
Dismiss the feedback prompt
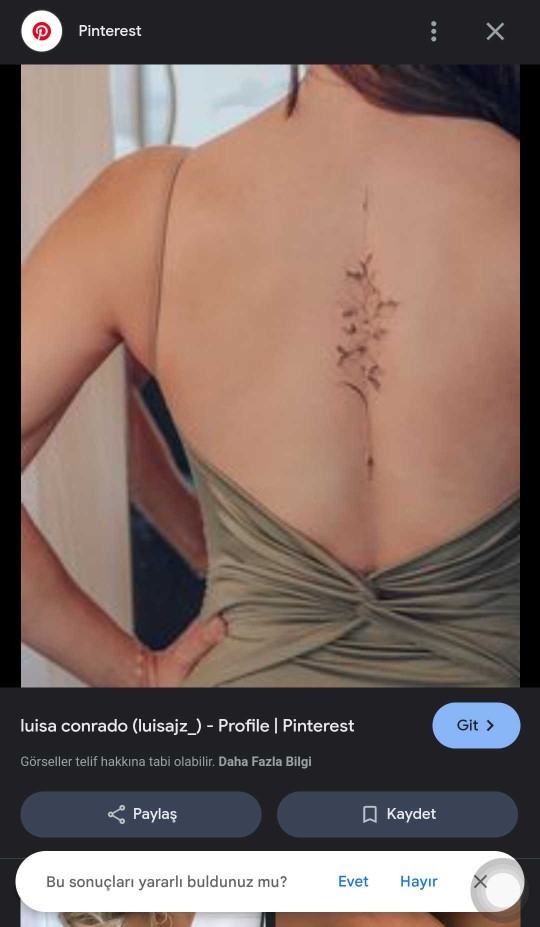click(x=480, y=881)
